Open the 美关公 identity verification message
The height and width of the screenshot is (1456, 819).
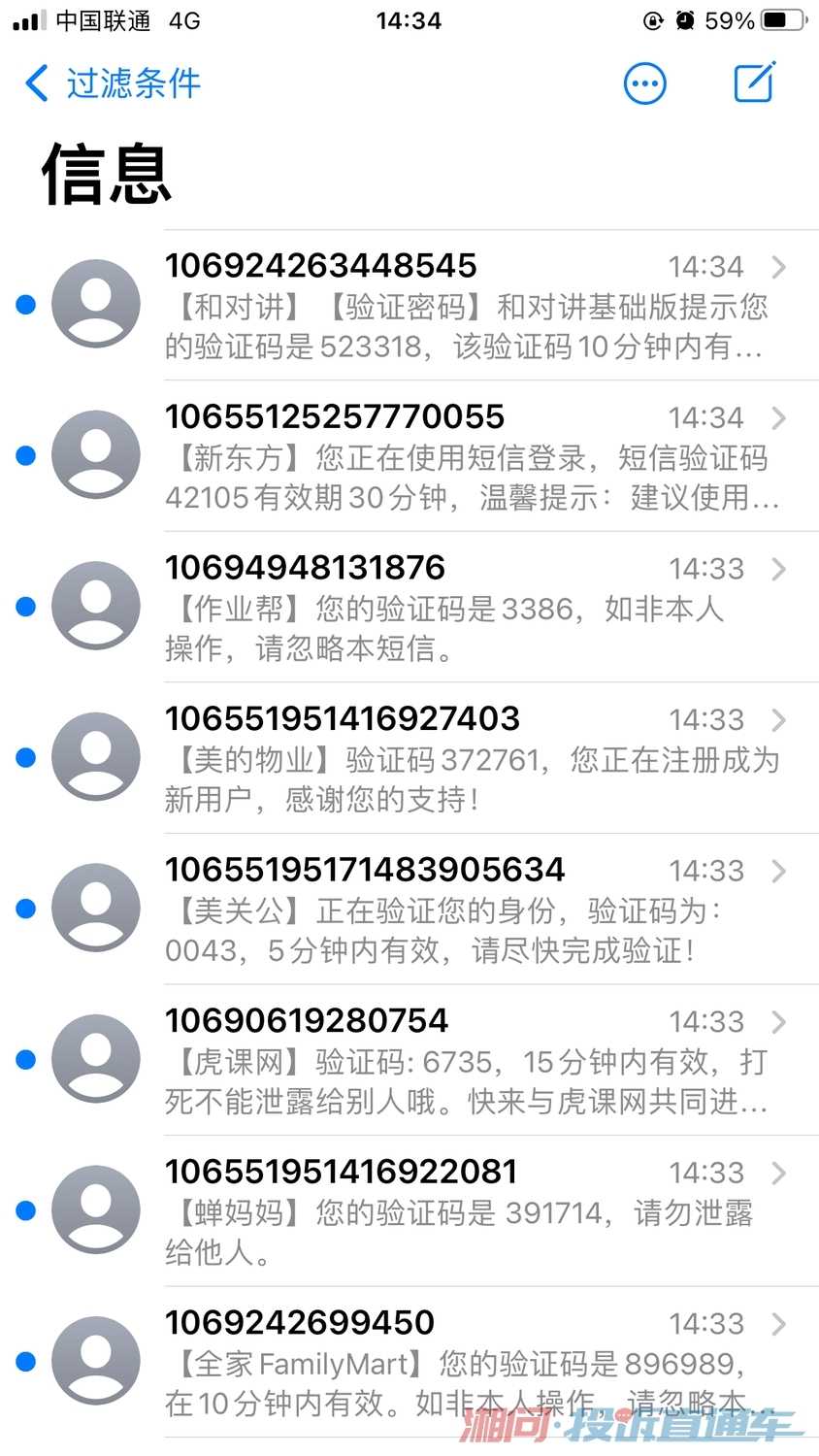[x=409, y=910]
